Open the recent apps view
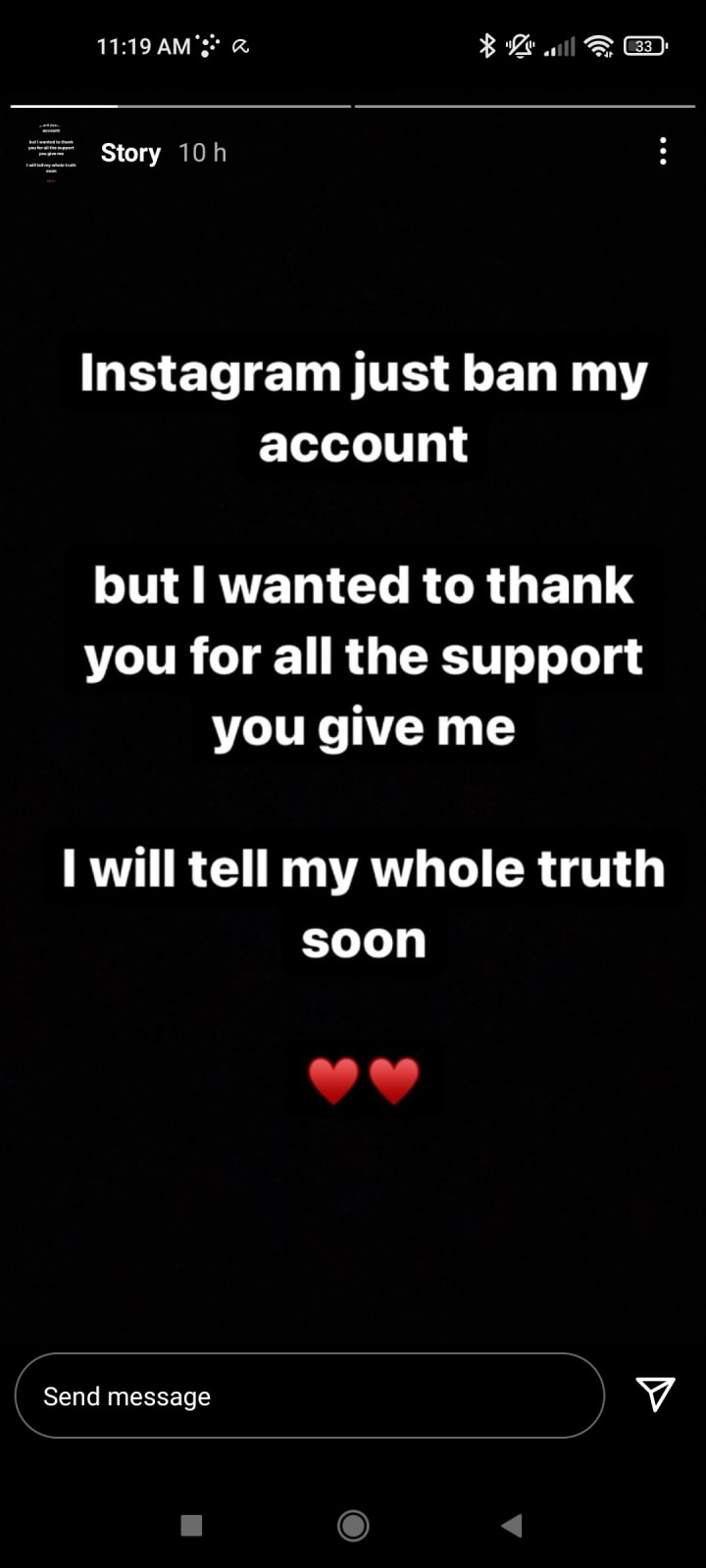Viewport: 706px width, 1568px height. pyautogui.click(x=192, y=1525)
